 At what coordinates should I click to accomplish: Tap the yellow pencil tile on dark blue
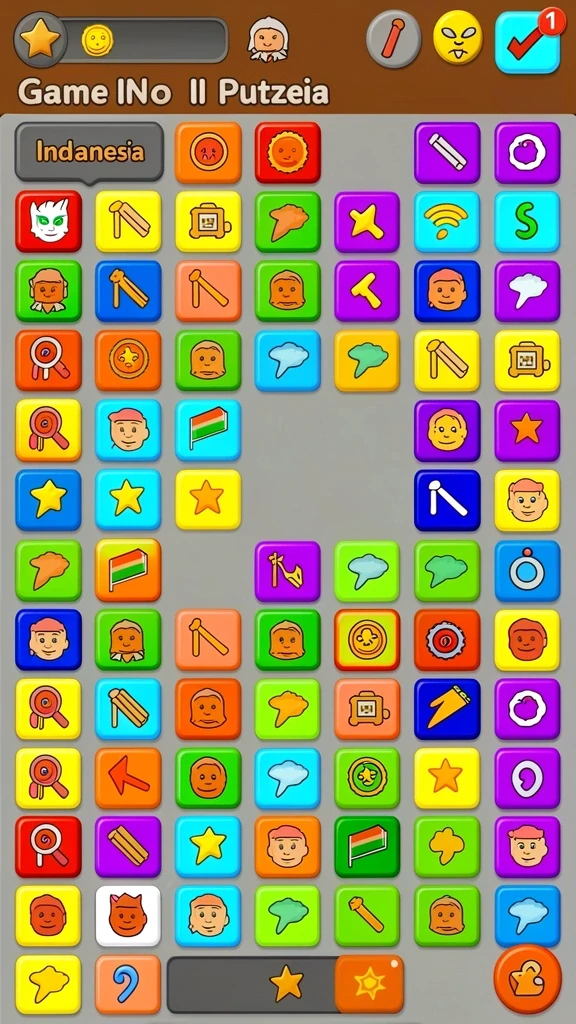pyautogui.click(x=447, y=709)
